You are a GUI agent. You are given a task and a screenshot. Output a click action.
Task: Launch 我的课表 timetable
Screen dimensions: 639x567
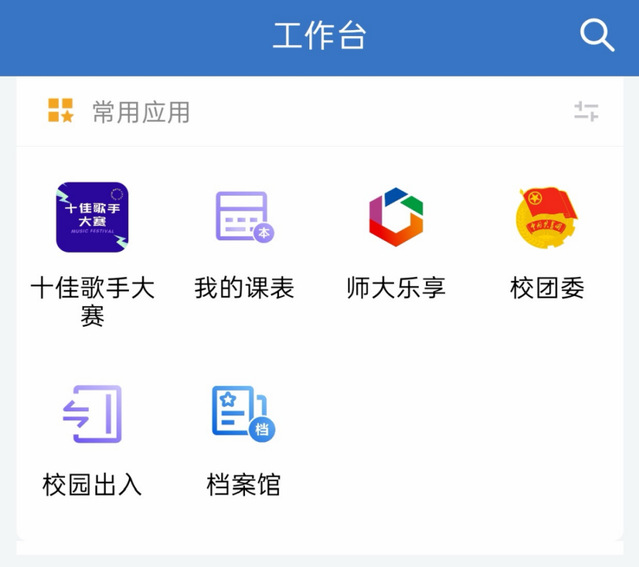244,218
